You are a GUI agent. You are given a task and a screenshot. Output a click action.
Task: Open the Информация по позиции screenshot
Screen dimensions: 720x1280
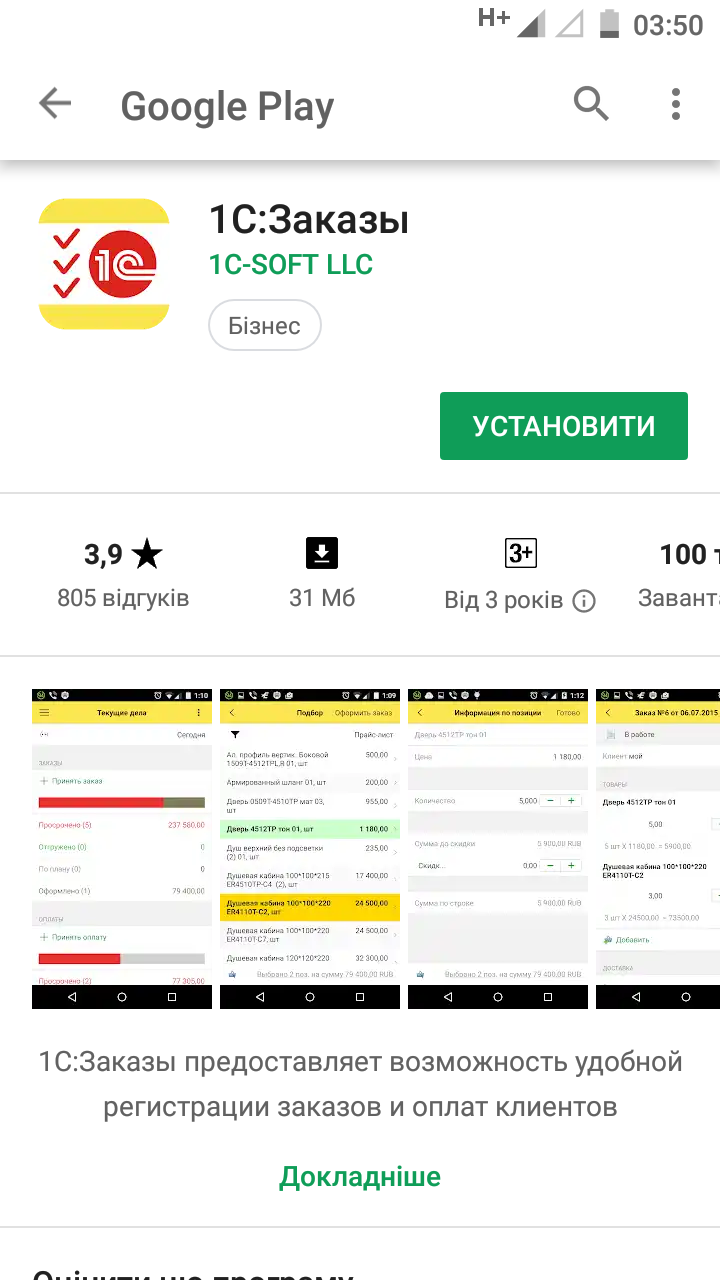tap(498, 848)
